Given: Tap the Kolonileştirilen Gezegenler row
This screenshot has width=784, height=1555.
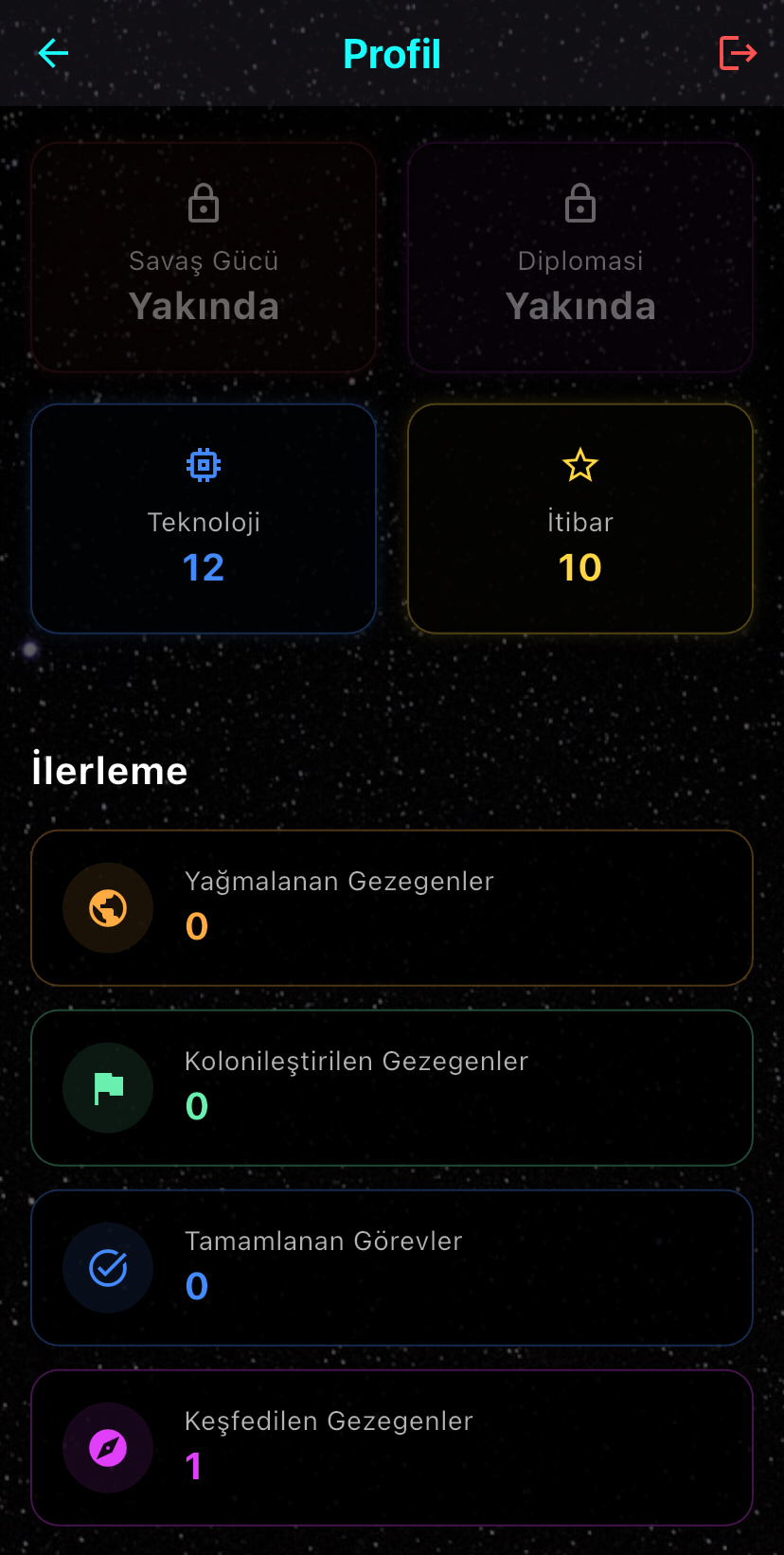Looking at the screenshot, I should point(392,1087).
